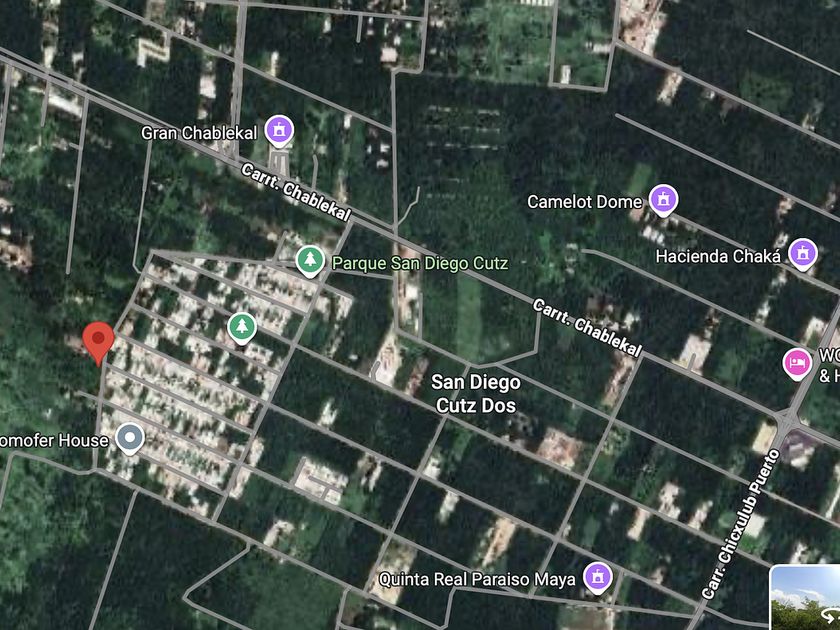Open Parque San Diego Cutz park marker

[311, 262]
